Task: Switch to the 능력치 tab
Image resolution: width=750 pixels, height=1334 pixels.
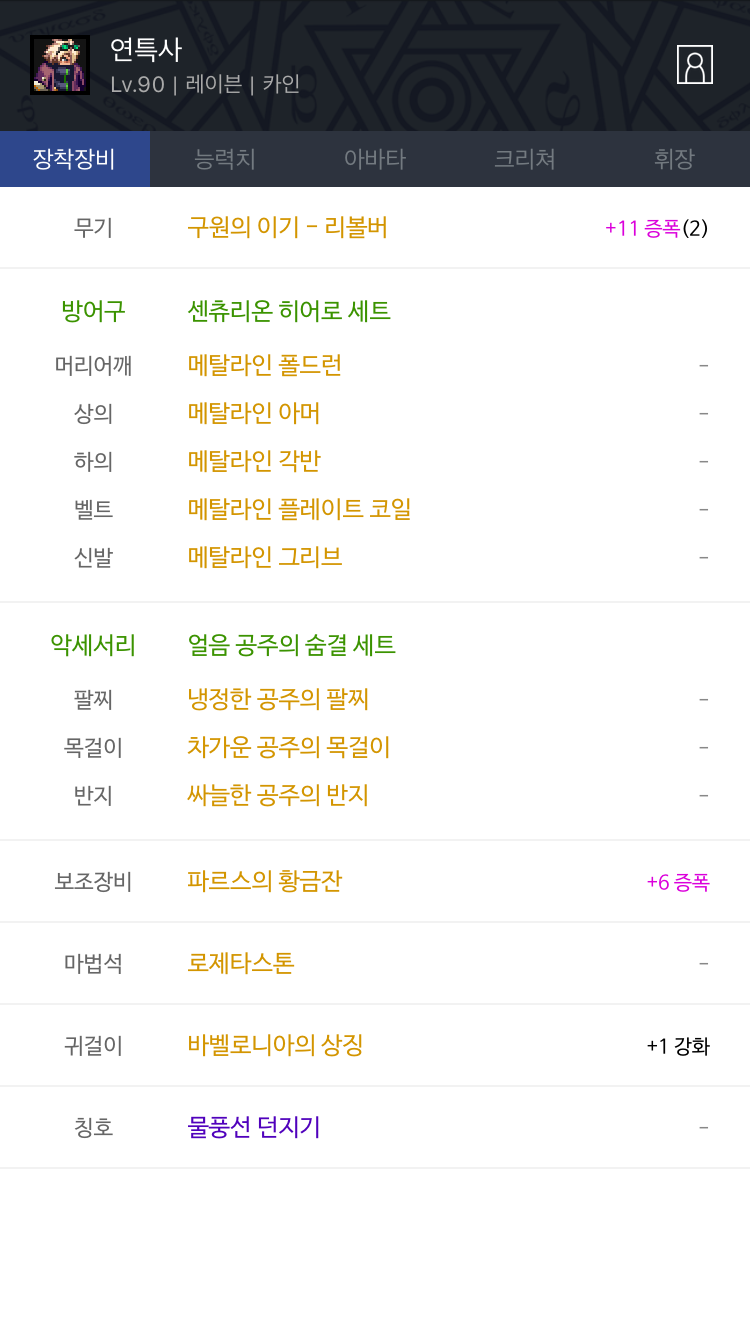Action: [x=225, y=159]
